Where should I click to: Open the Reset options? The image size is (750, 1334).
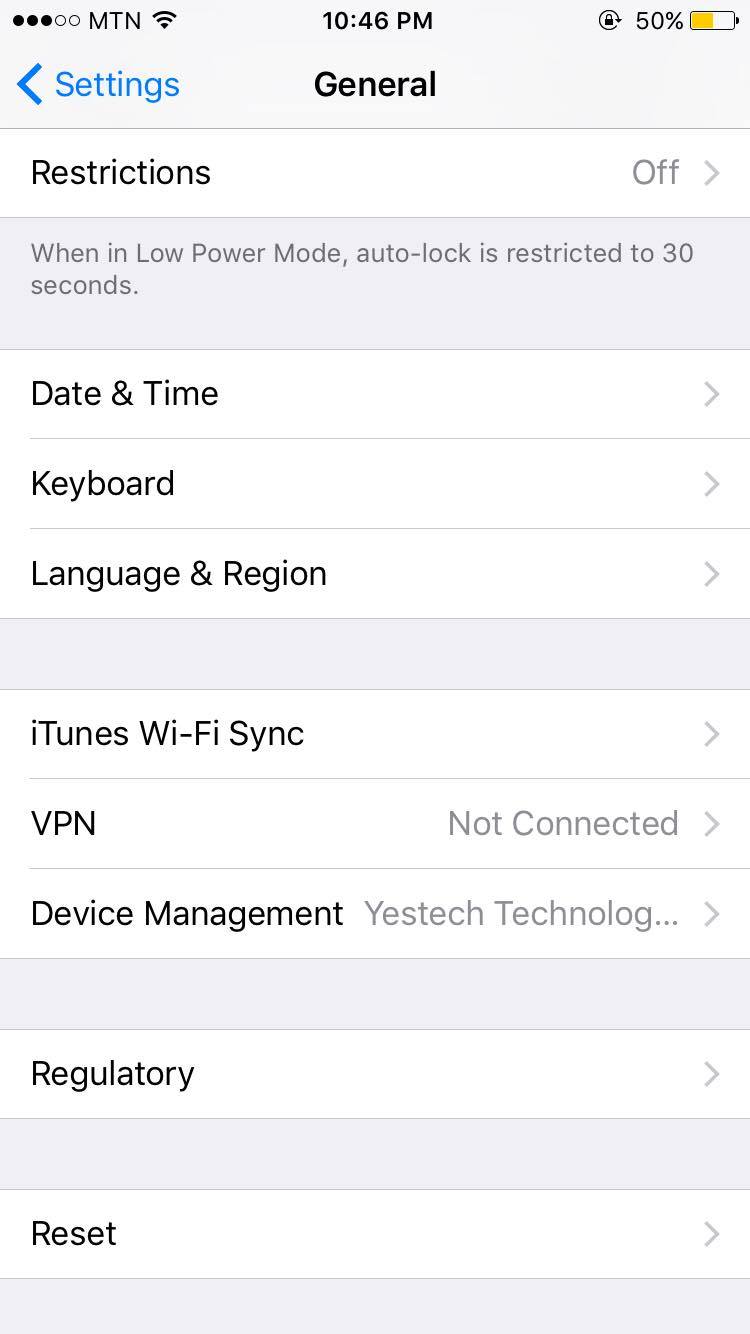pos(375,1234)
